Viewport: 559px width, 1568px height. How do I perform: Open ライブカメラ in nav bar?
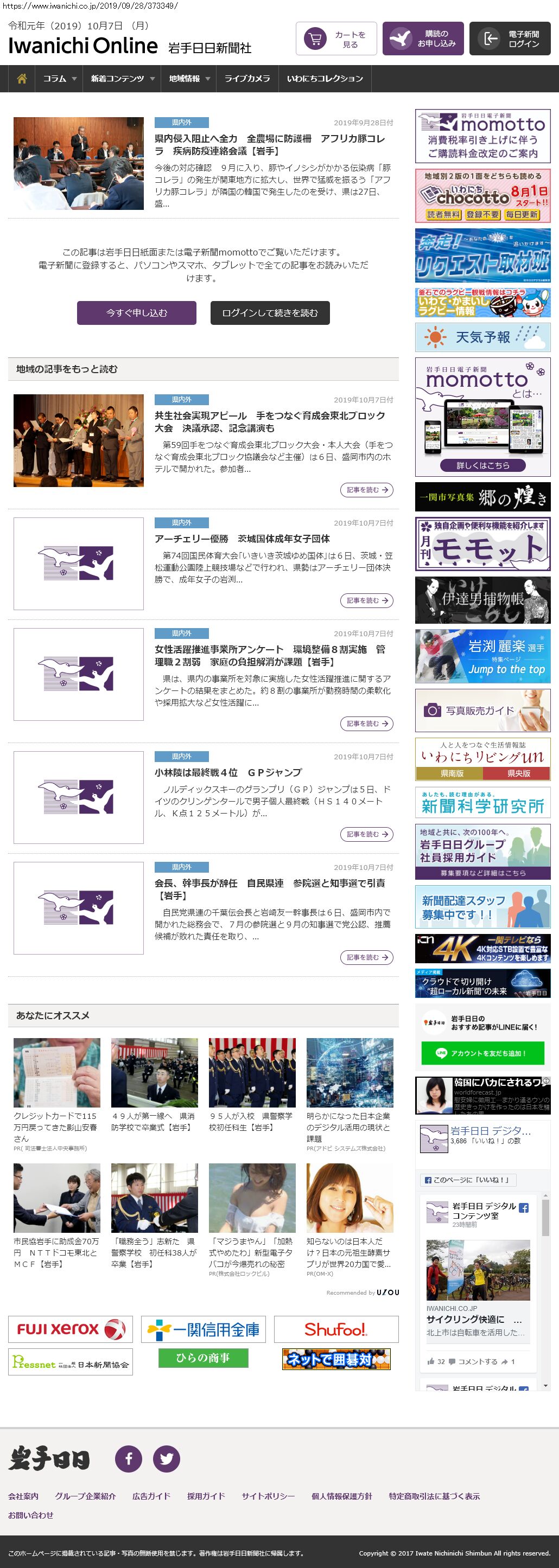click(247, 79)
